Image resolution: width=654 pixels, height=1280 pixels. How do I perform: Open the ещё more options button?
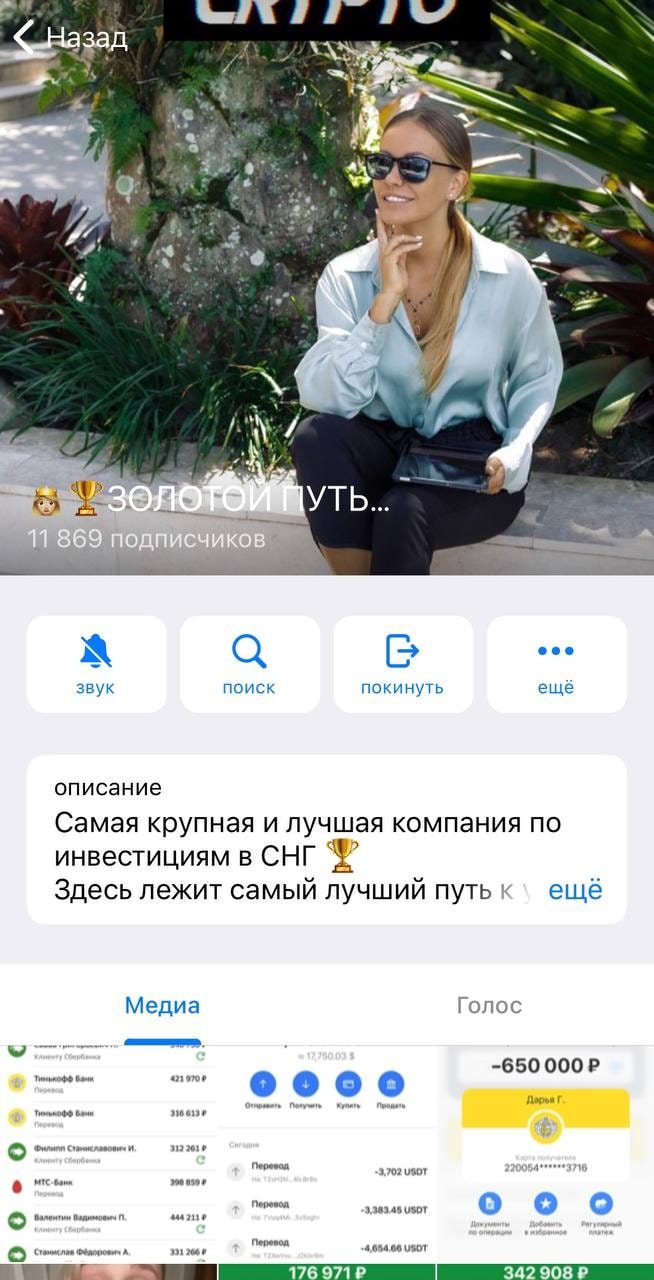click(x=556, y=664)
